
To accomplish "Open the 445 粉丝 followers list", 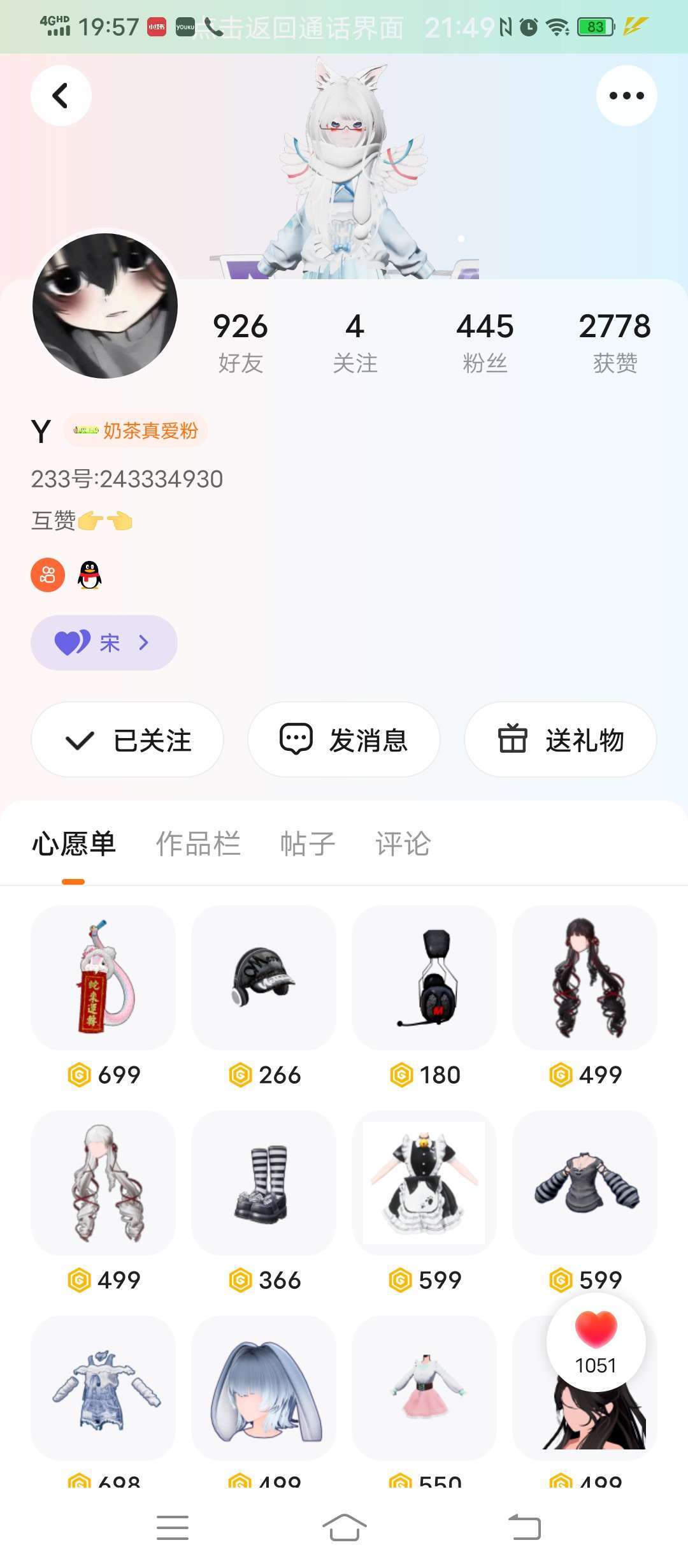I will (485, 342).
